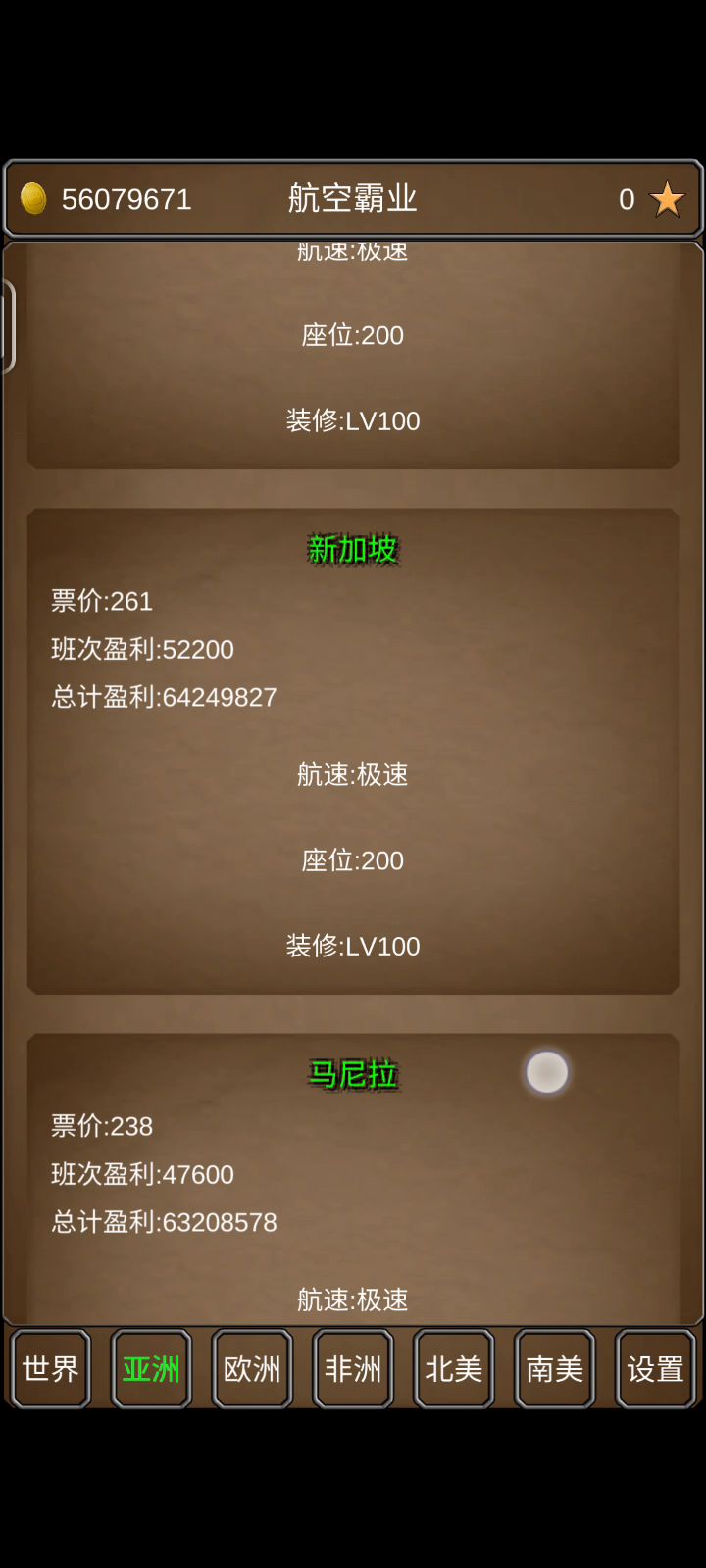Go to the 非洲 tab
Screen dimensions: 706x1568
353,1368
